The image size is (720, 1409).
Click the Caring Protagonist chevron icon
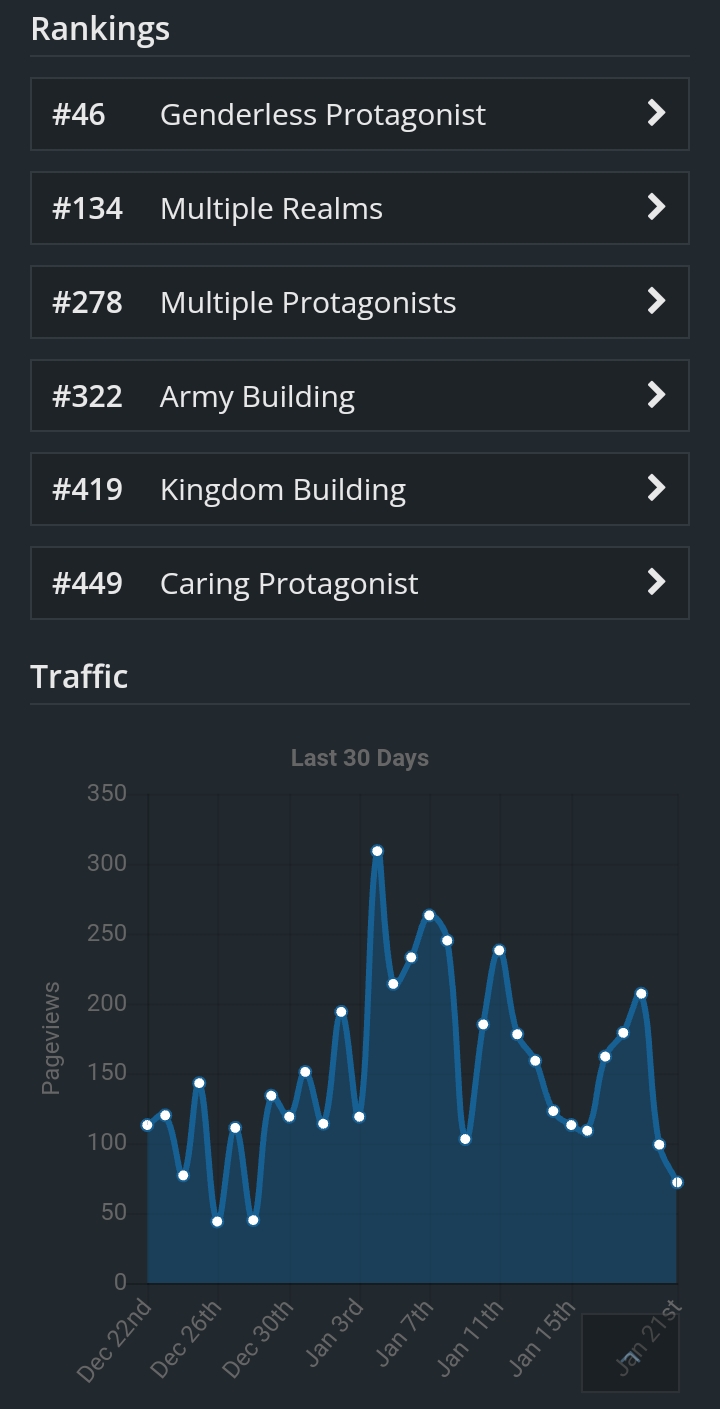(x=656, y=582)
